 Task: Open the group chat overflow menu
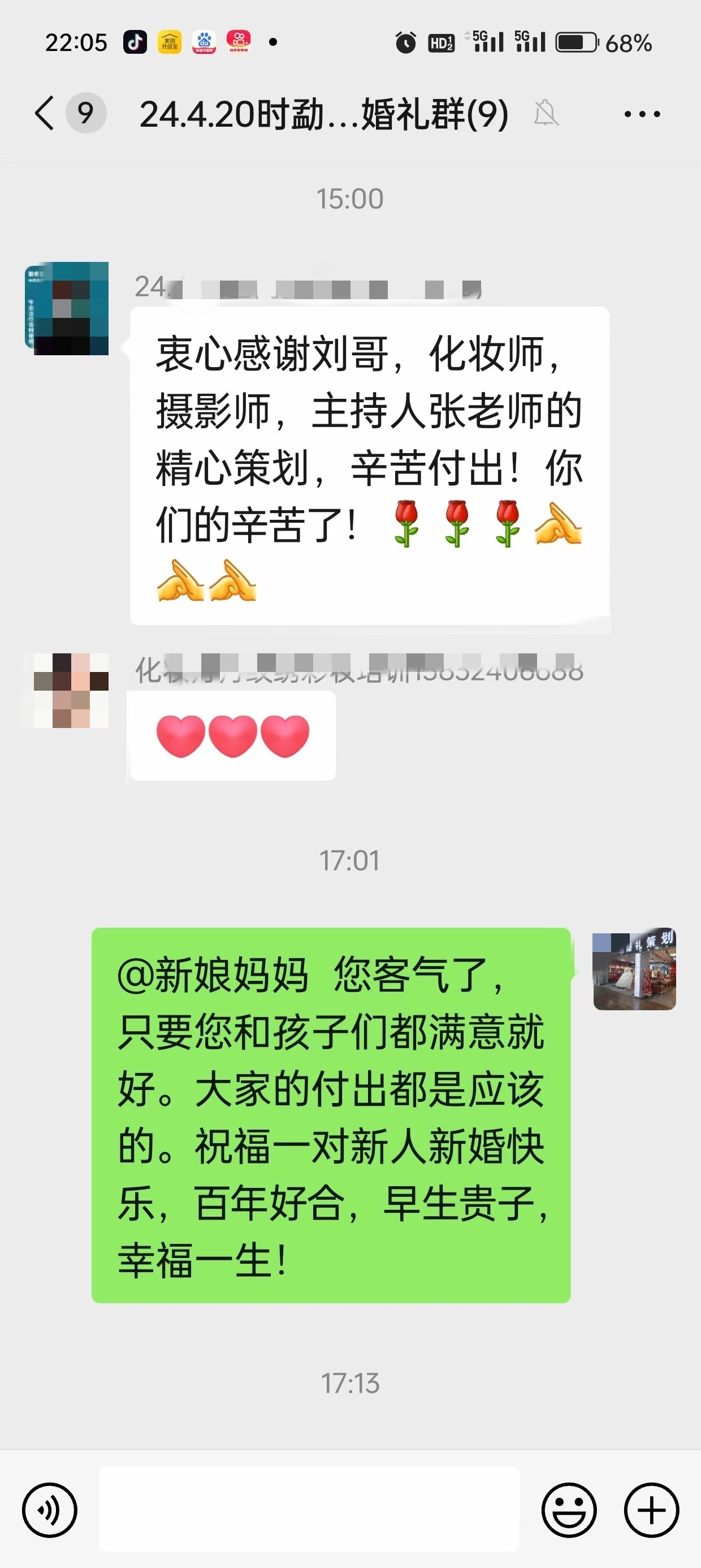642,114
